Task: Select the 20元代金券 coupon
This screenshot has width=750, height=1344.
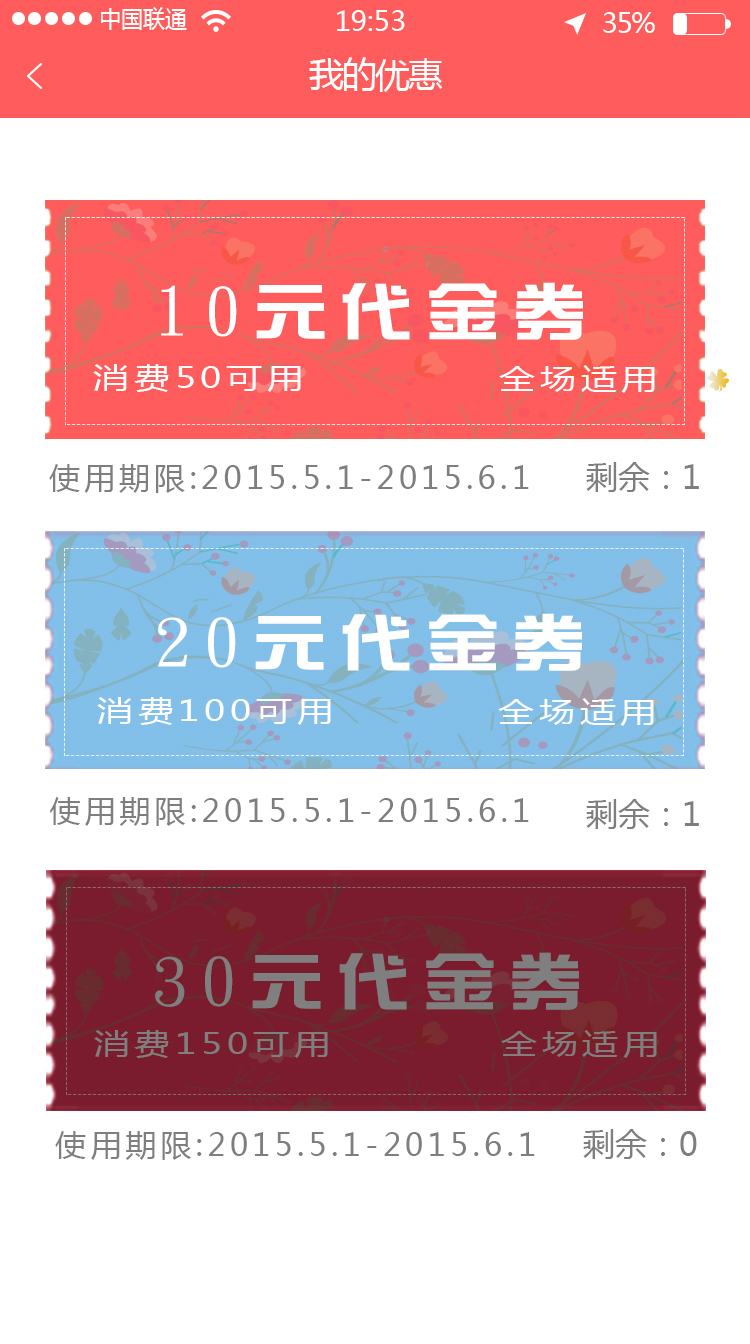Action: pyautogui.click(x=375, y=650)
